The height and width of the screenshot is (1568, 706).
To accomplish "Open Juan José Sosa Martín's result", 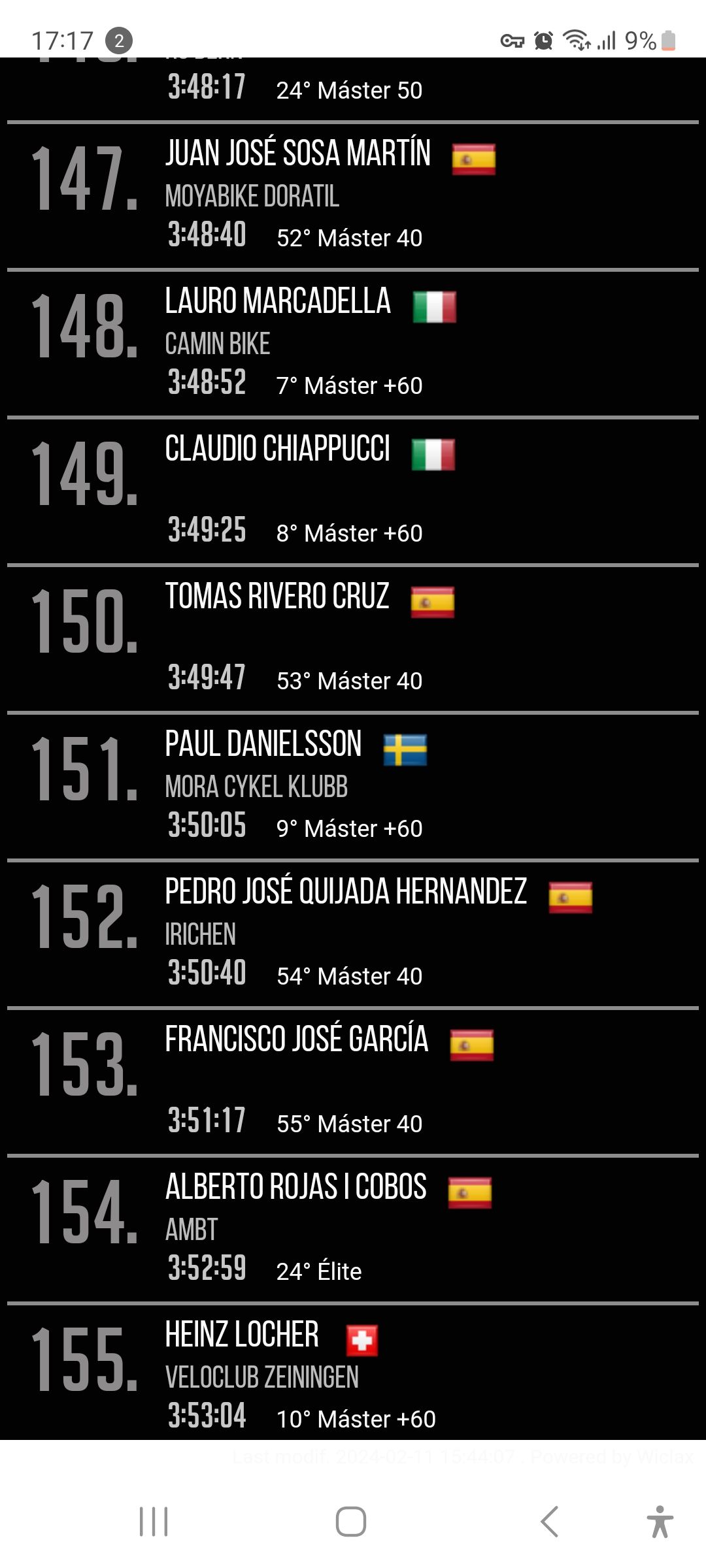I will click(353, 195).
